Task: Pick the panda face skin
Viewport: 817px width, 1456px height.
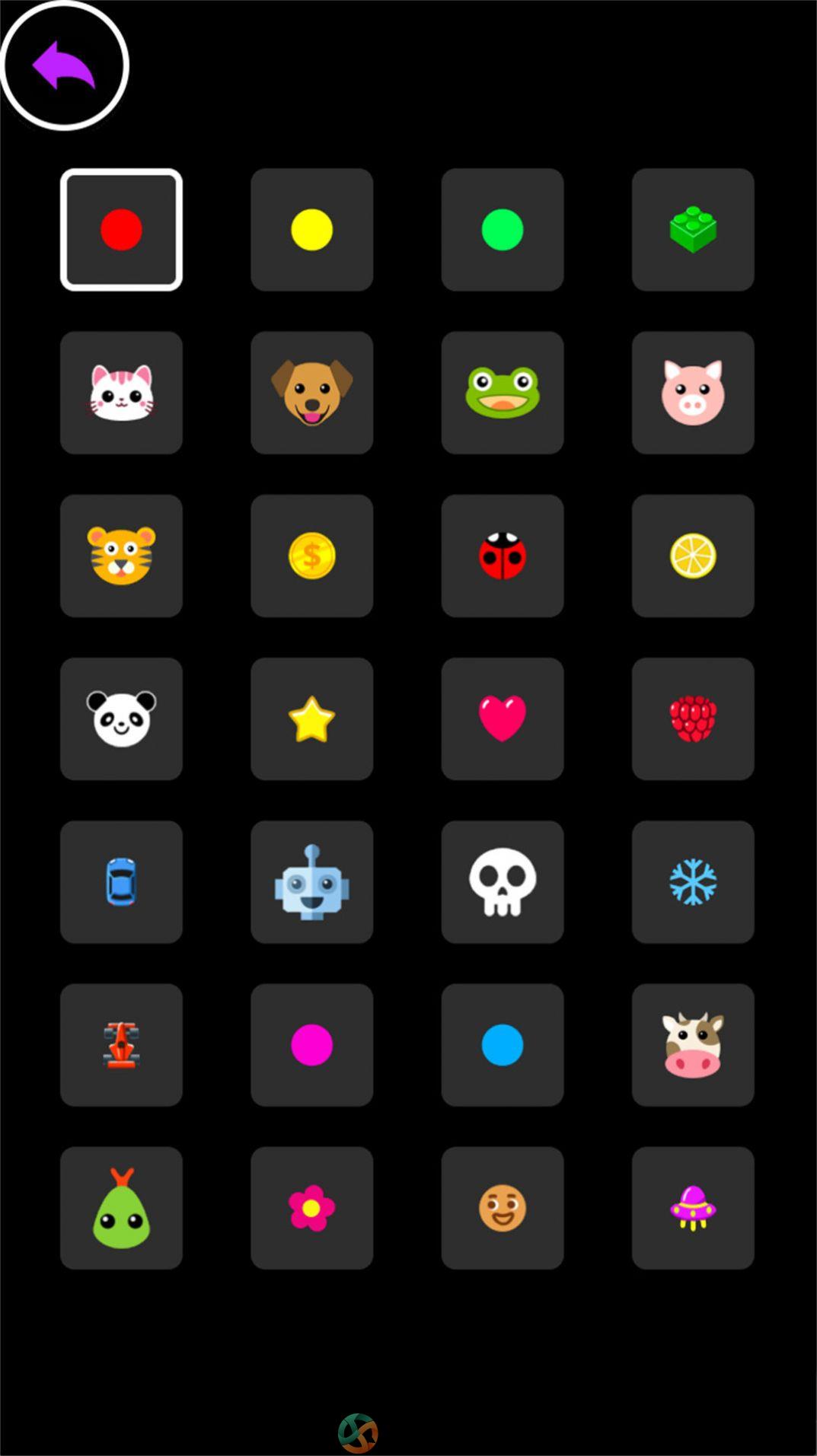Action: [x=121, y=718]
